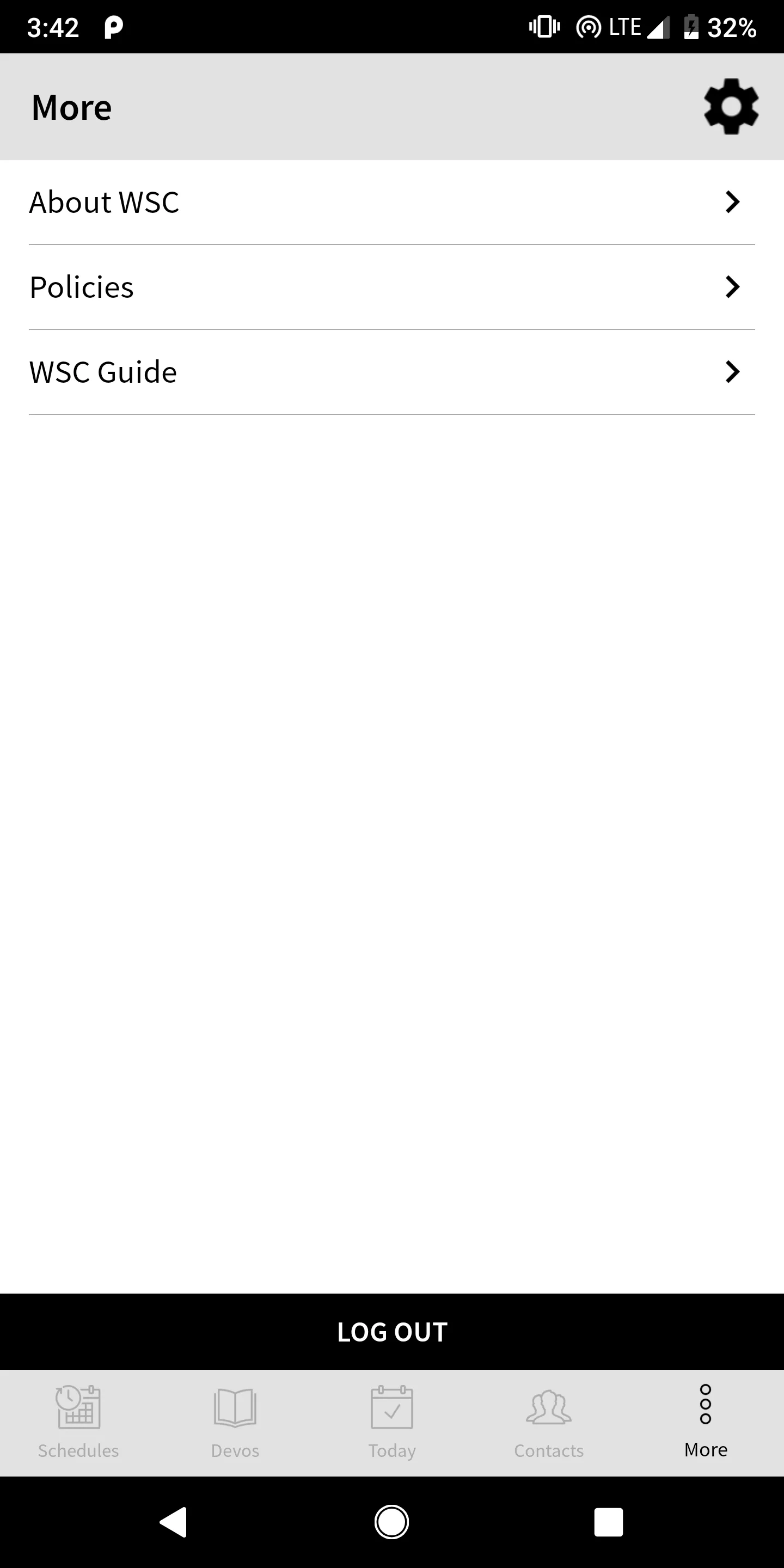Open the About WSC row

(392, 202)
